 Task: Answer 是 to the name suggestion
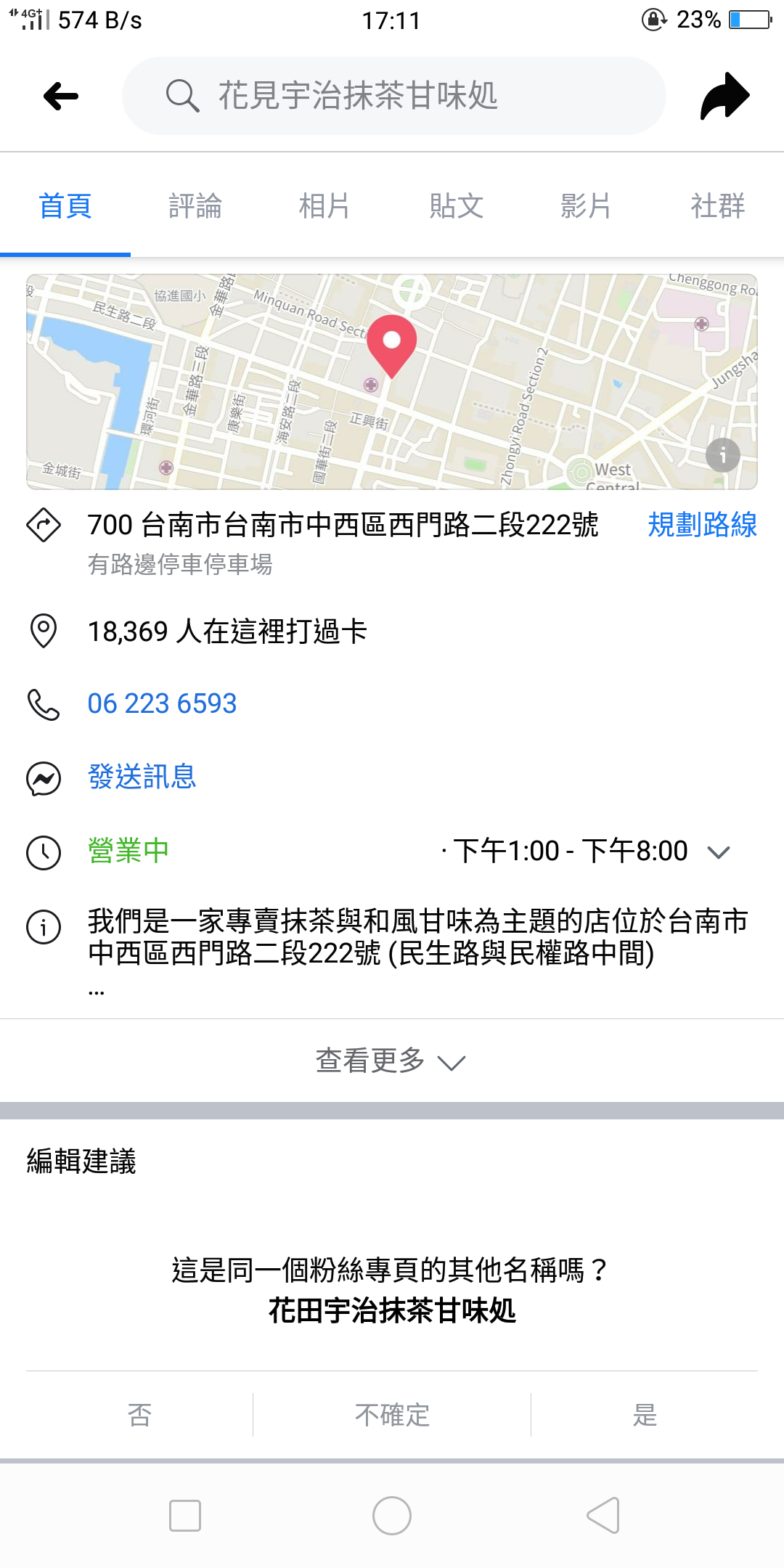[645, 1415]
